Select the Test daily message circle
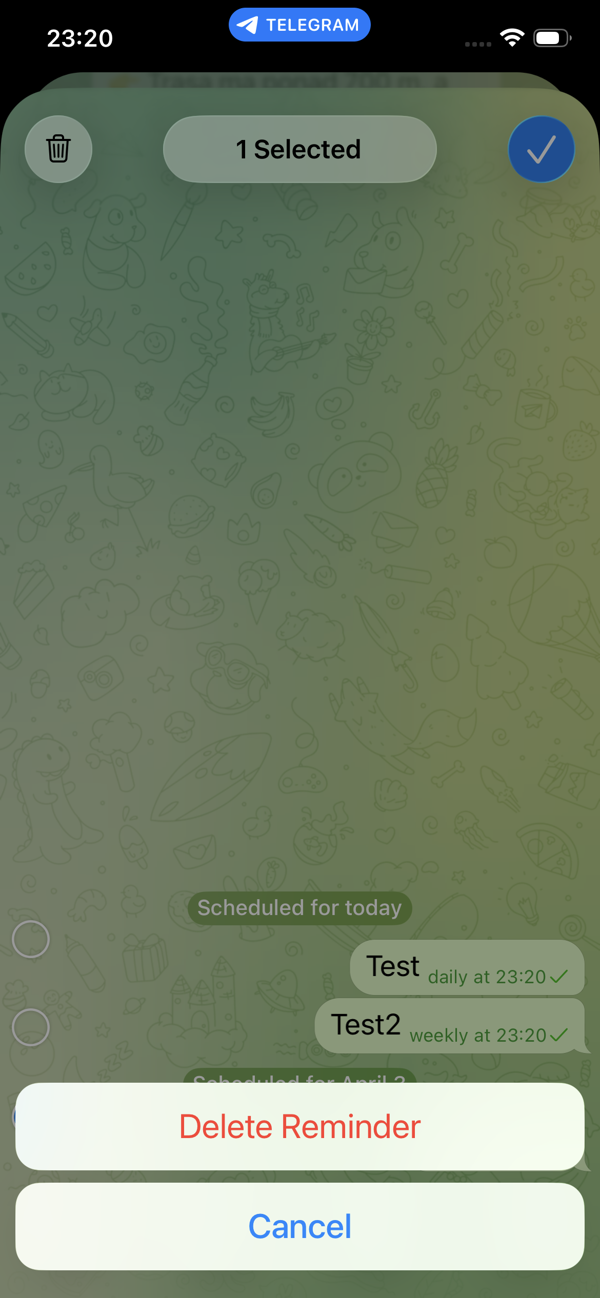 (31, 940)
